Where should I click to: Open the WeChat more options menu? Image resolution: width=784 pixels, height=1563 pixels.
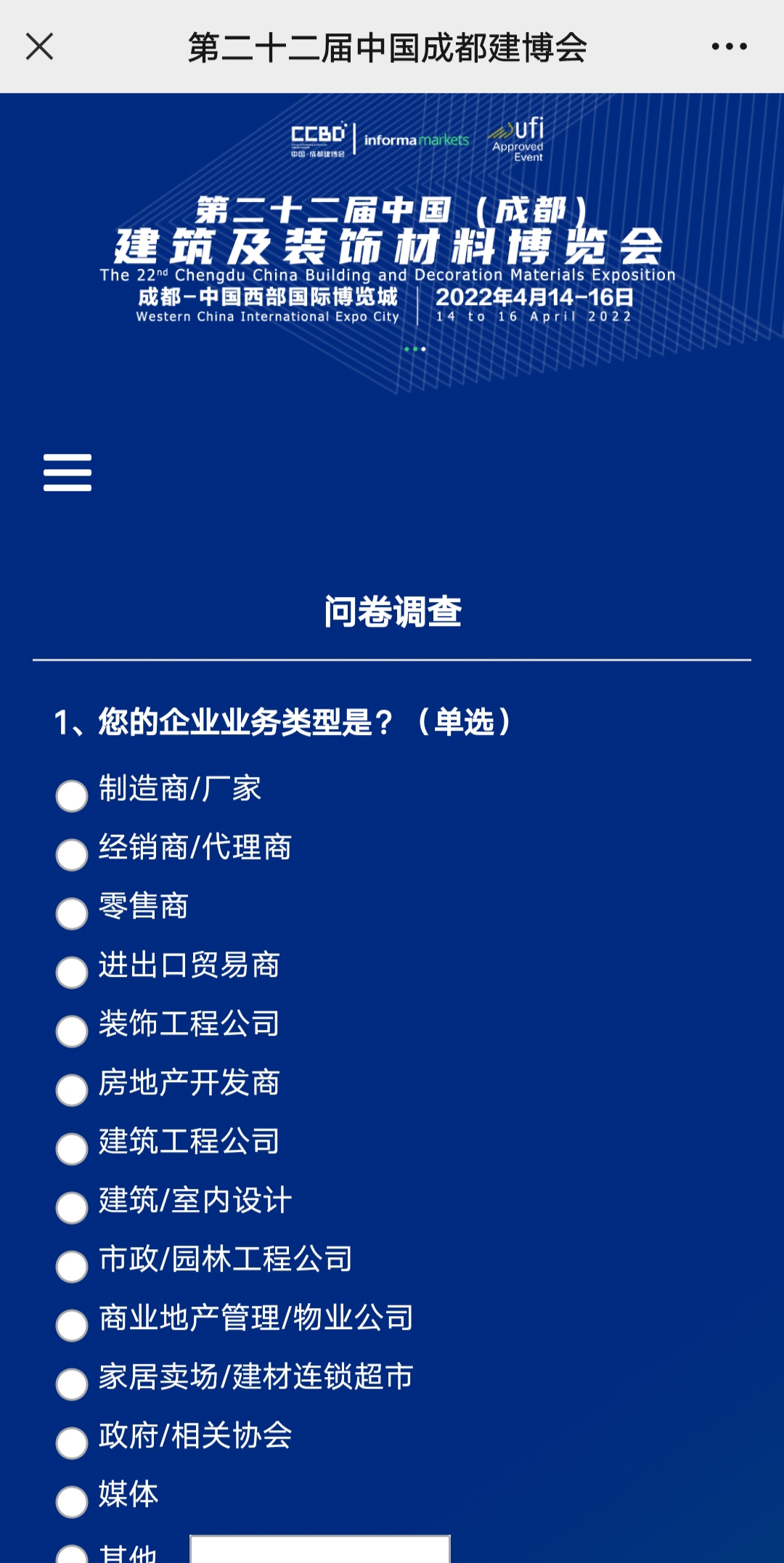pos(728,47)
